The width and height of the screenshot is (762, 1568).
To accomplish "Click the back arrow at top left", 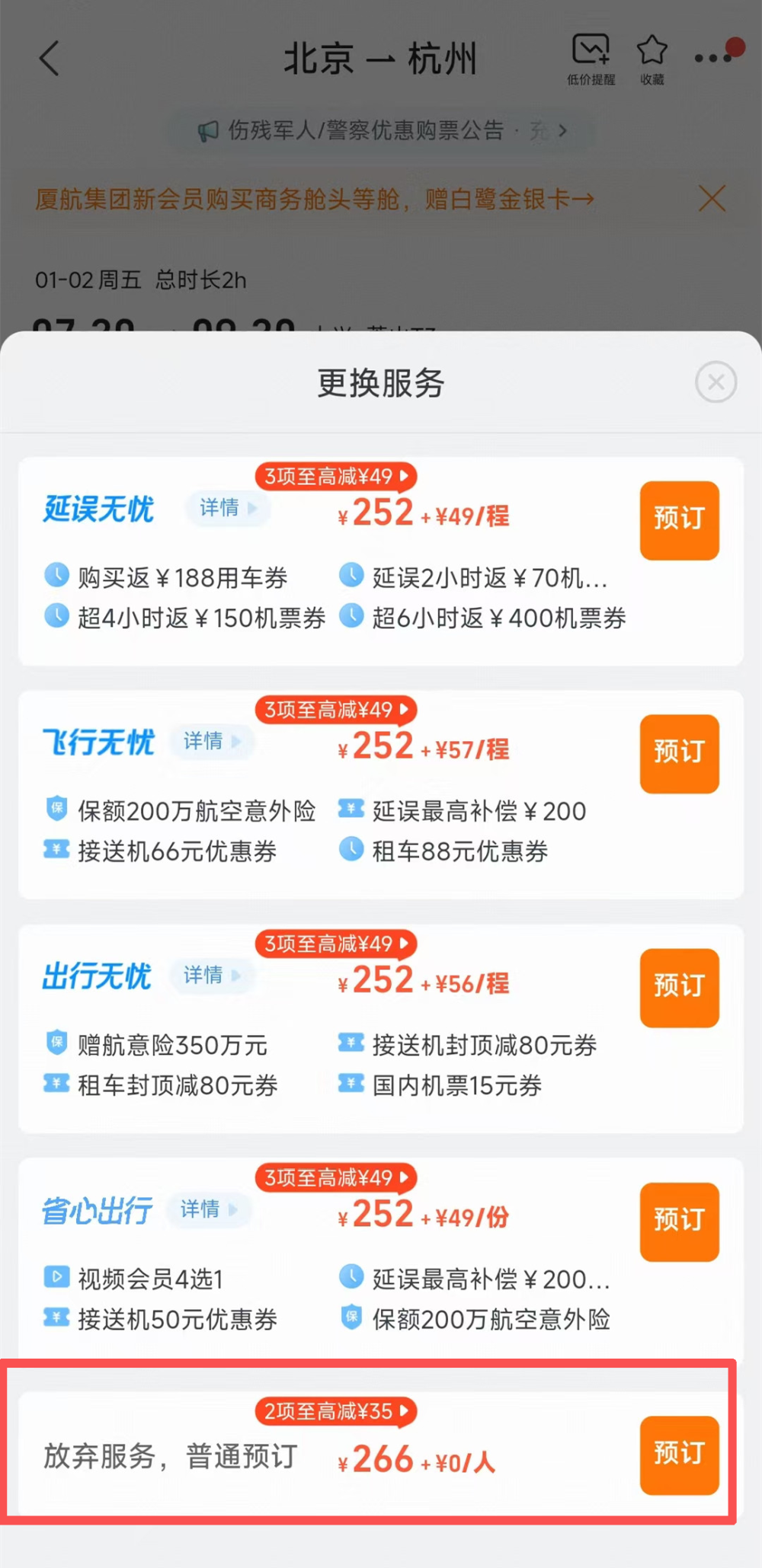I will (x=50, y=59).
